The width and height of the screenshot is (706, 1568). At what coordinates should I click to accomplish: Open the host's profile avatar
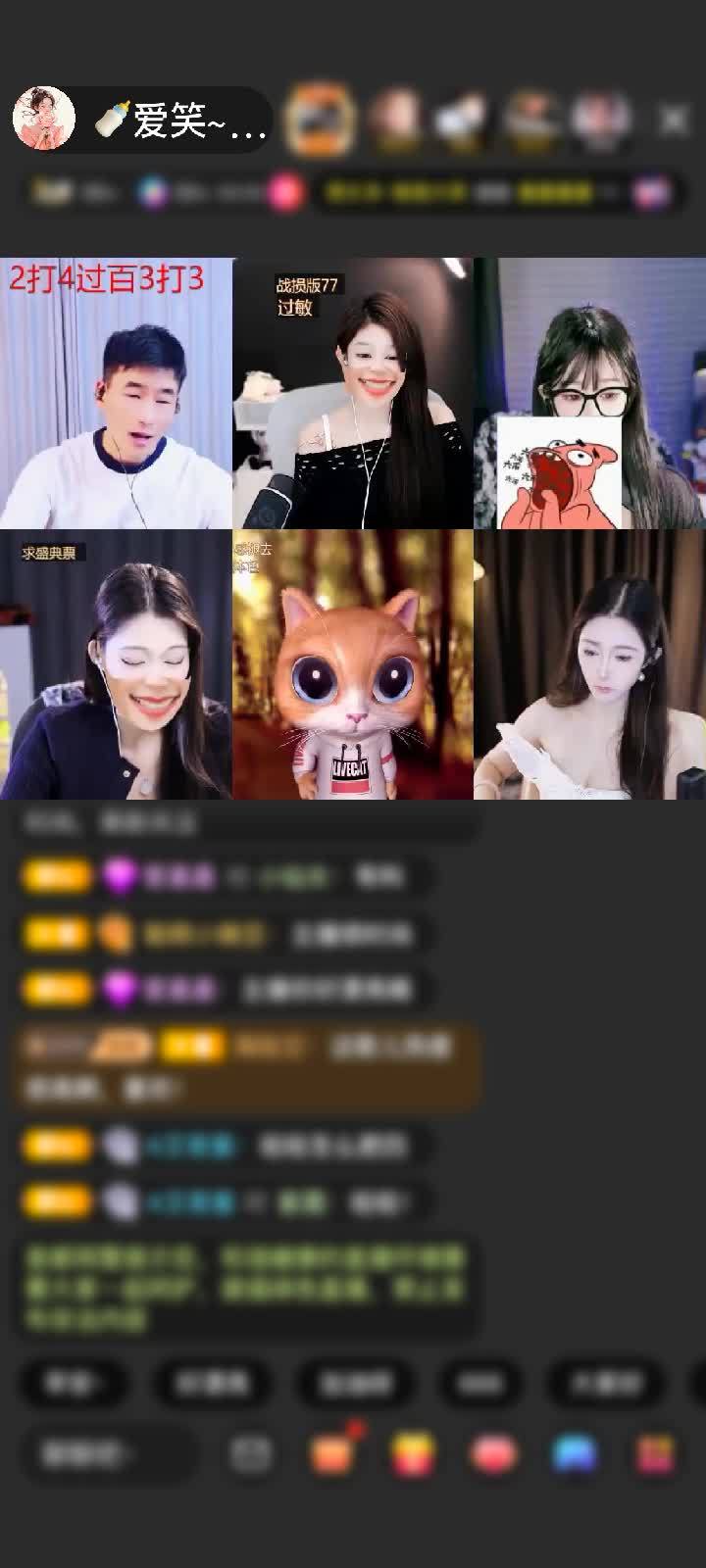point(43,119)
